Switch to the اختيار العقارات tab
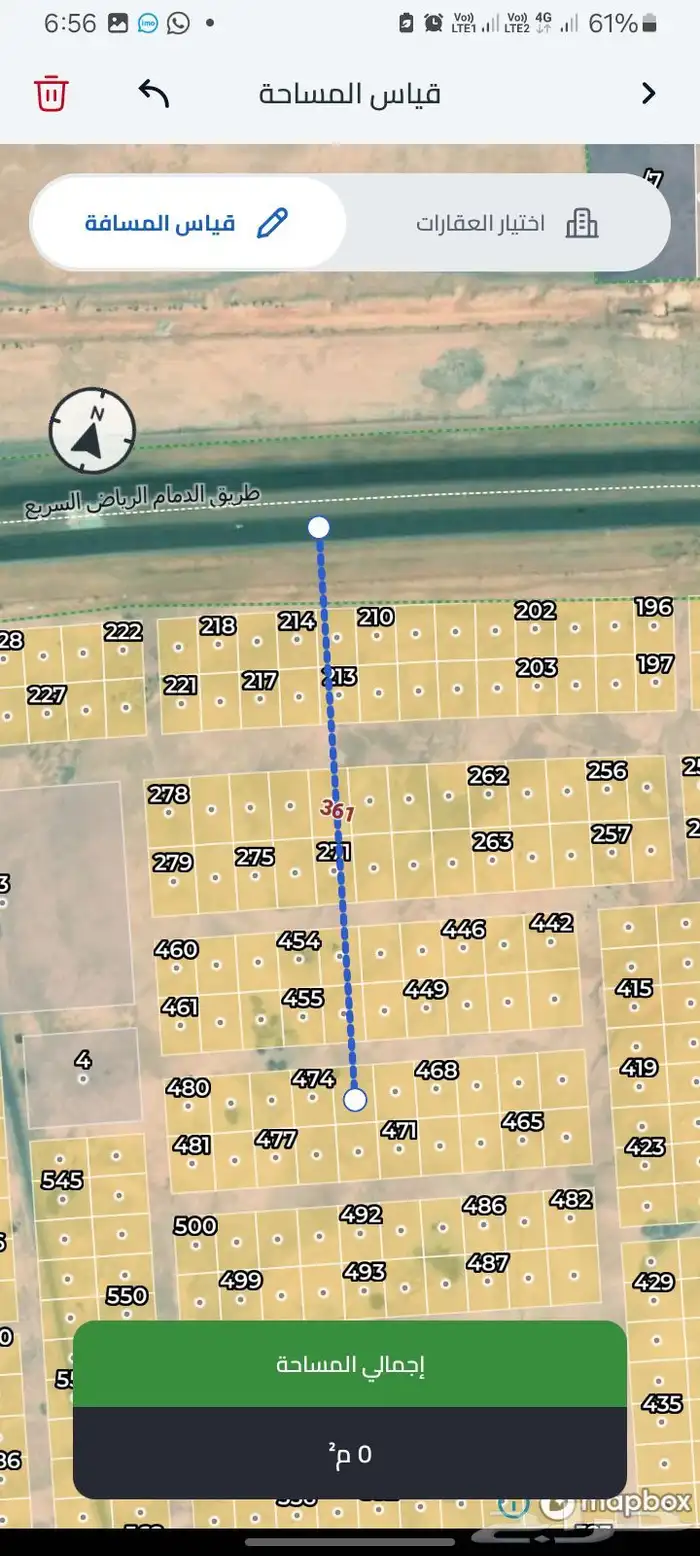 tap(507, 223)
